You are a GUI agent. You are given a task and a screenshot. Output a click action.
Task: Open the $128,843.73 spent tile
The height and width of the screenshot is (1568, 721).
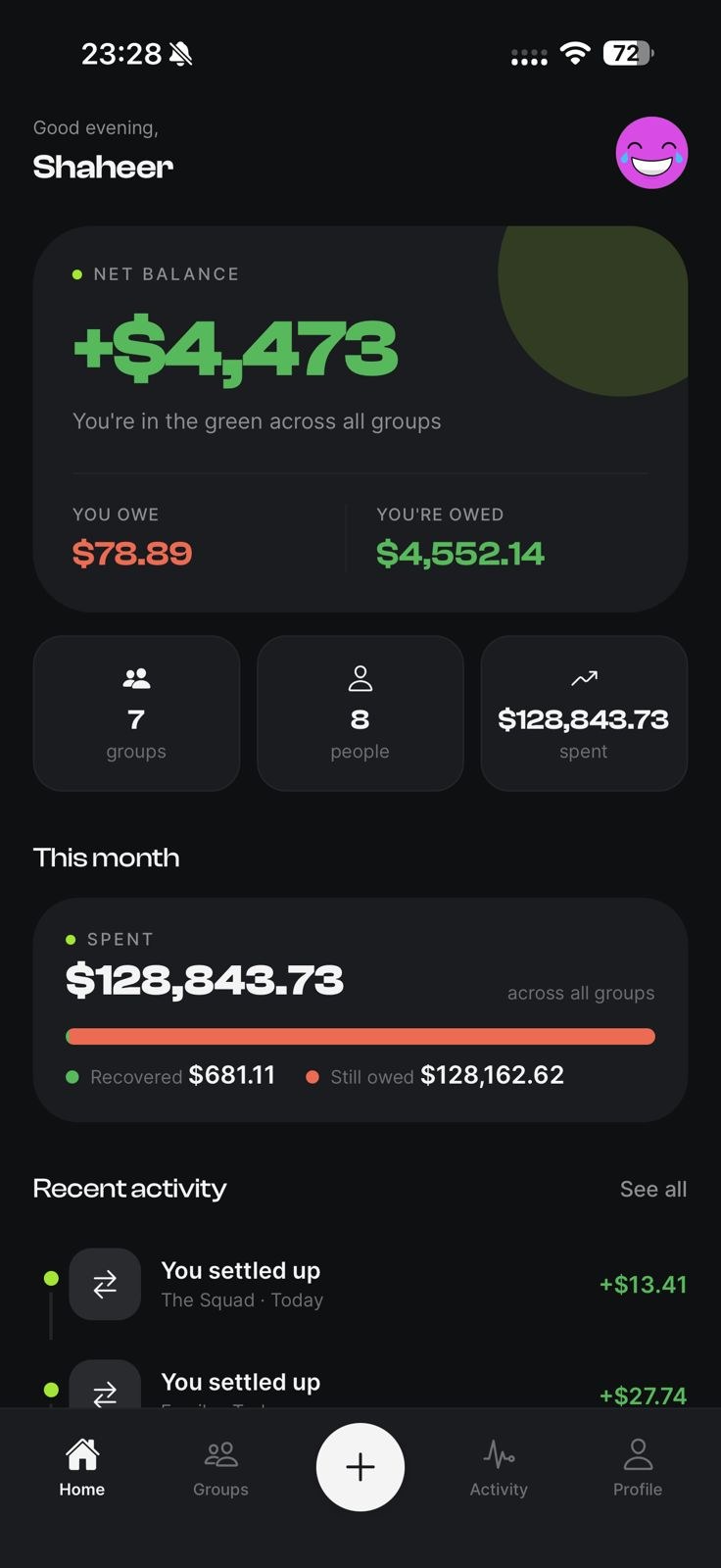point(584,713)
